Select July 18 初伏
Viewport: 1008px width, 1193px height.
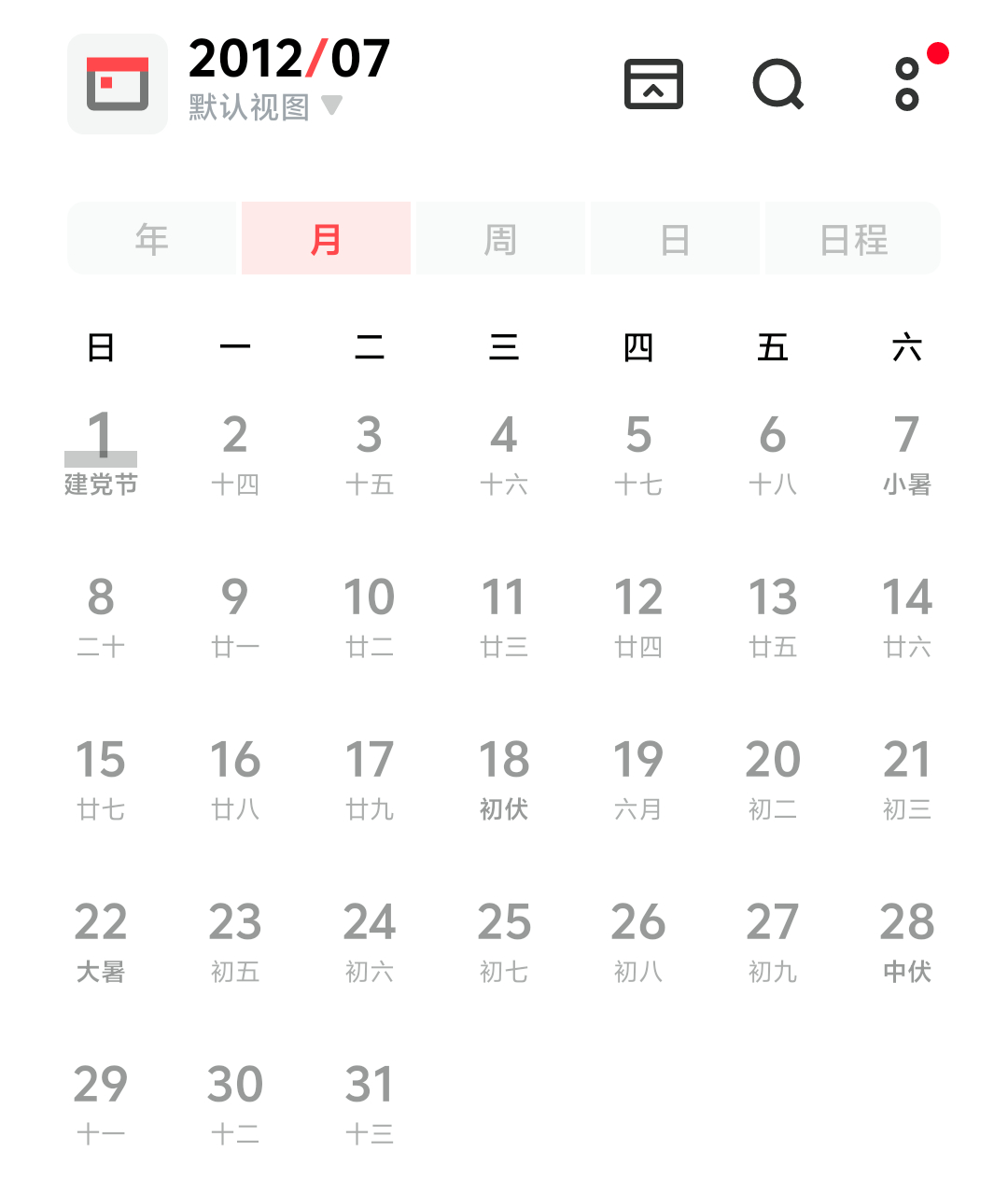pyautogui.click(x=504, y=779)
